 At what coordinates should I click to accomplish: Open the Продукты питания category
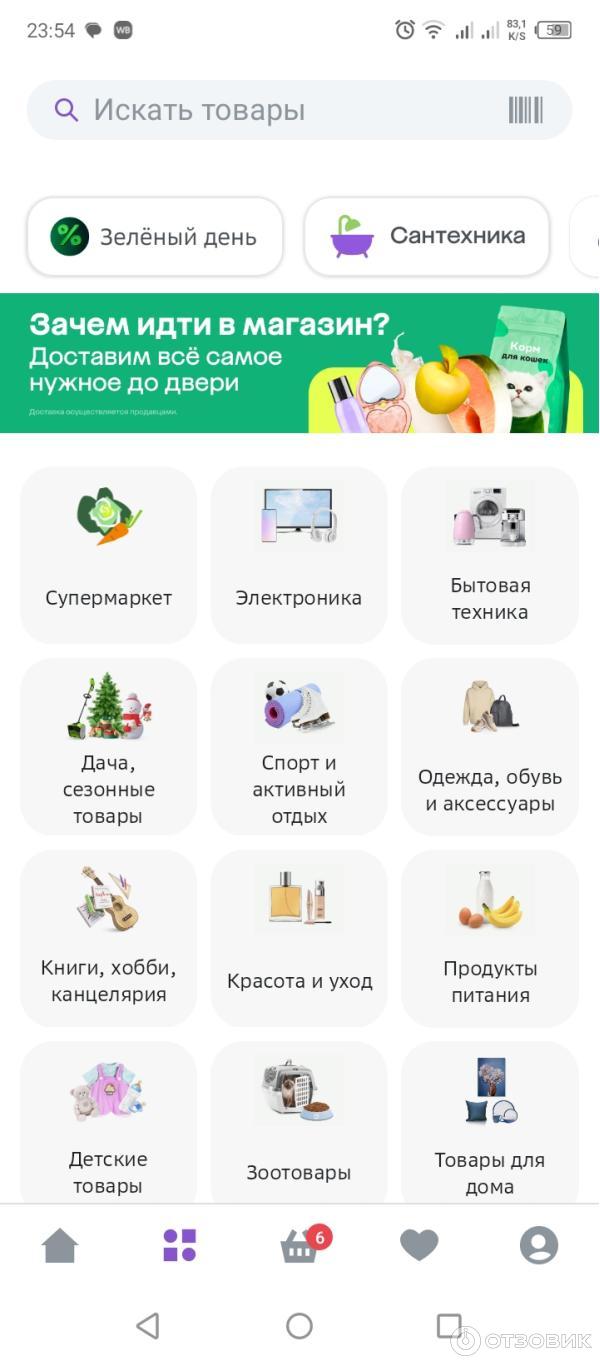490,939
